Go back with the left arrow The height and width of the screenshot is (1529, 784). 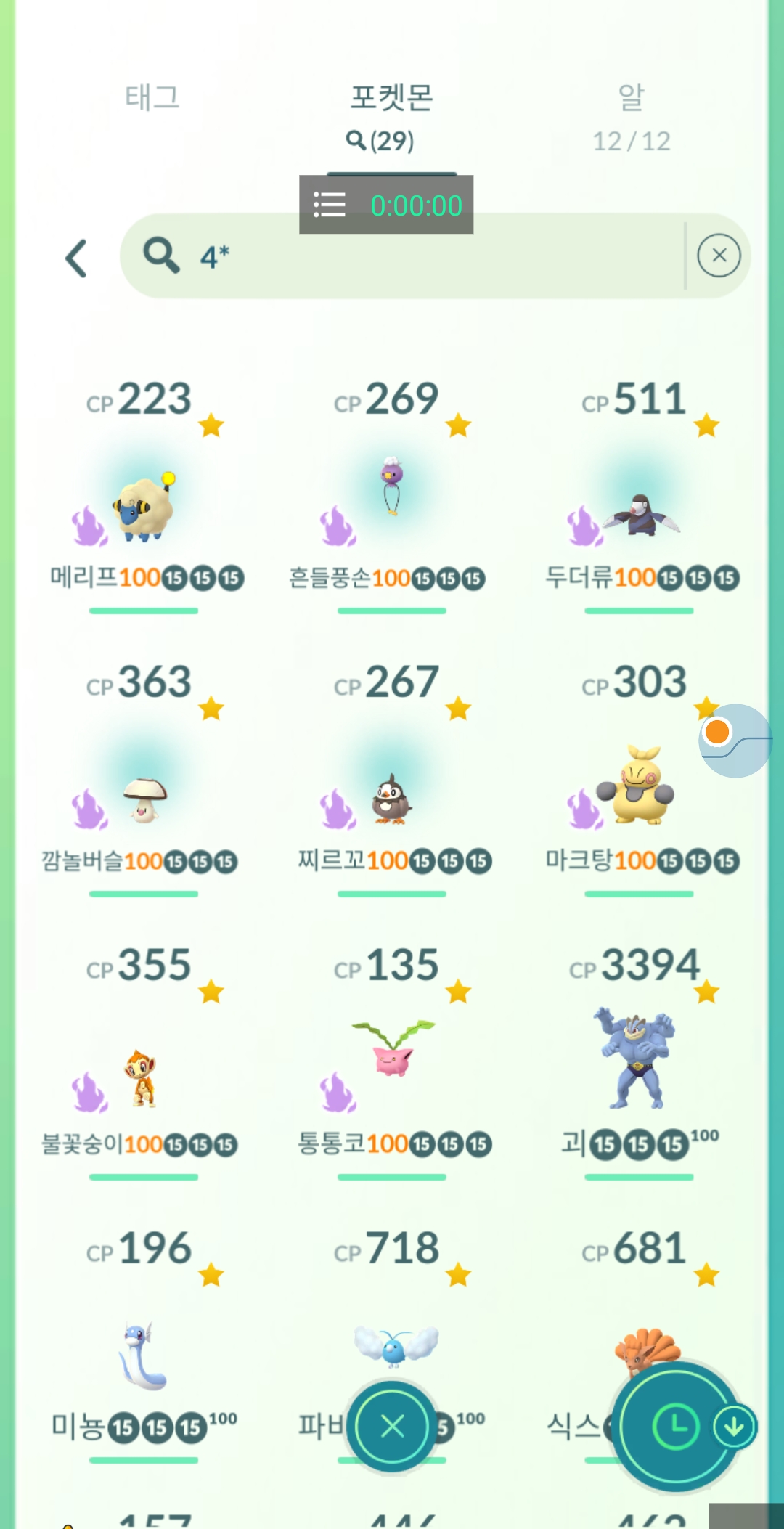[x=77, y=258]
